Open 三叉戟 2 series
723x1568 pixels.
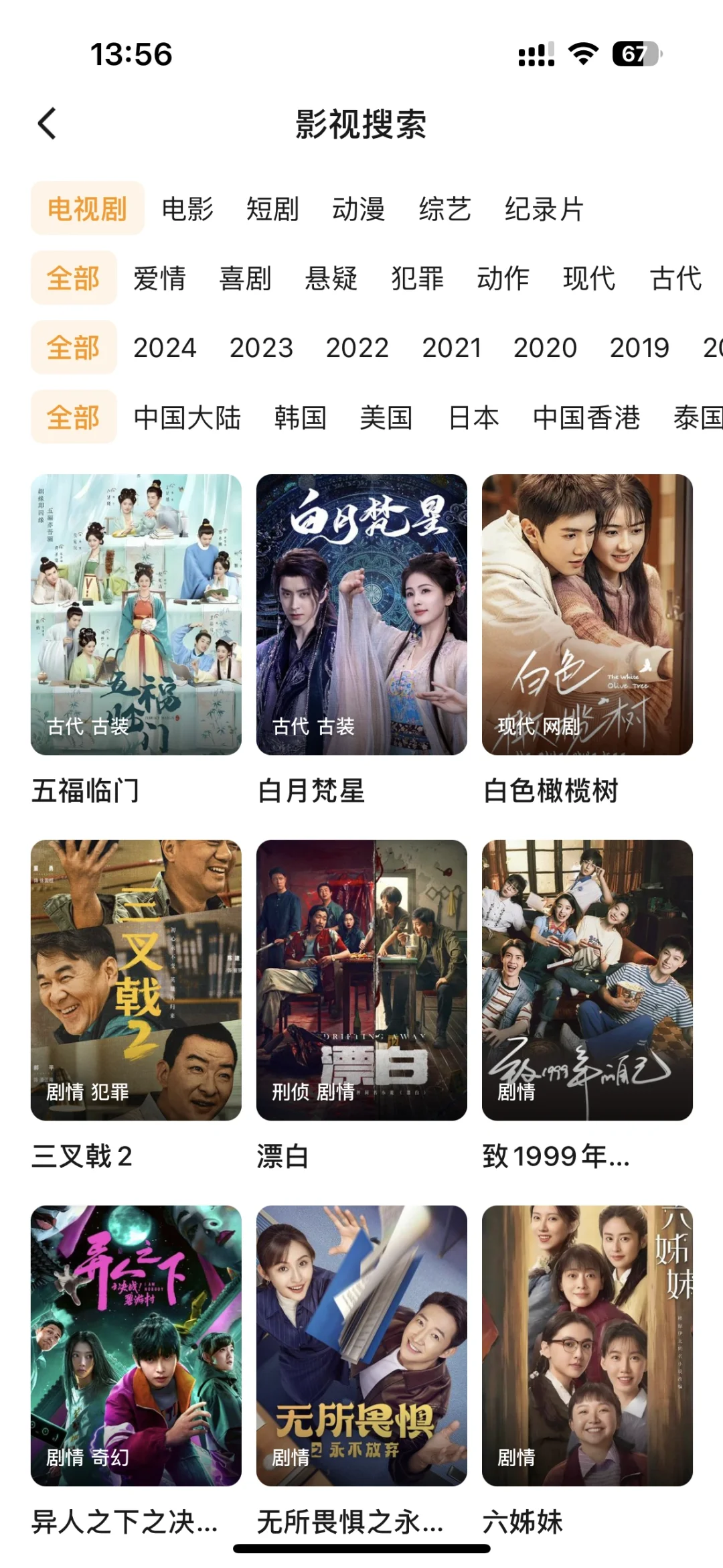point(136,980)
